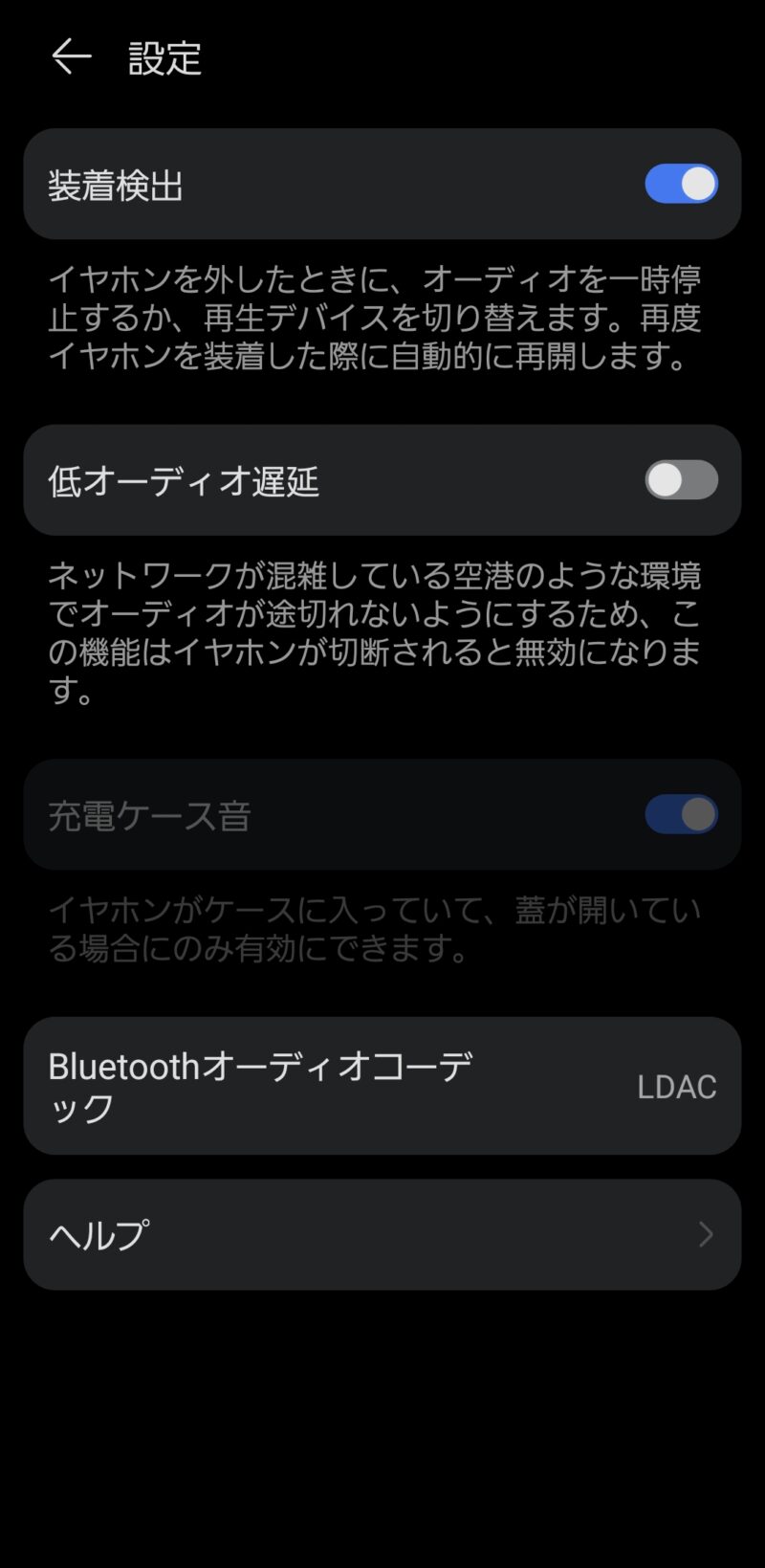Screen dimensions: 765x1568
Task: Toggle the 充電ケース音 switch
Action: pyautogui.click(x=681, y=815)
